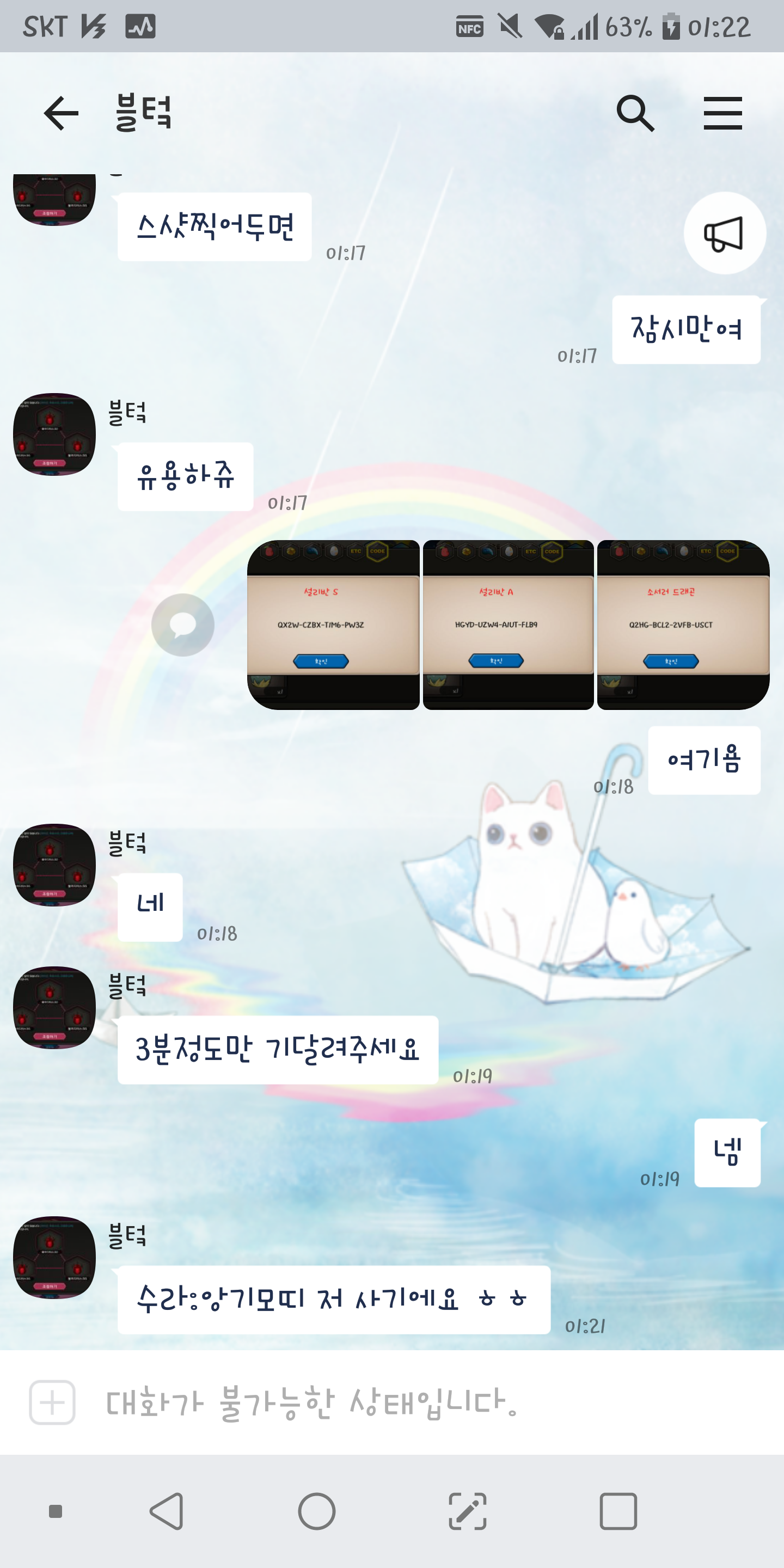Tap the screen capture edit icon
The height and width of the screenshot is (1568, 784).
tap(468, 1511)
